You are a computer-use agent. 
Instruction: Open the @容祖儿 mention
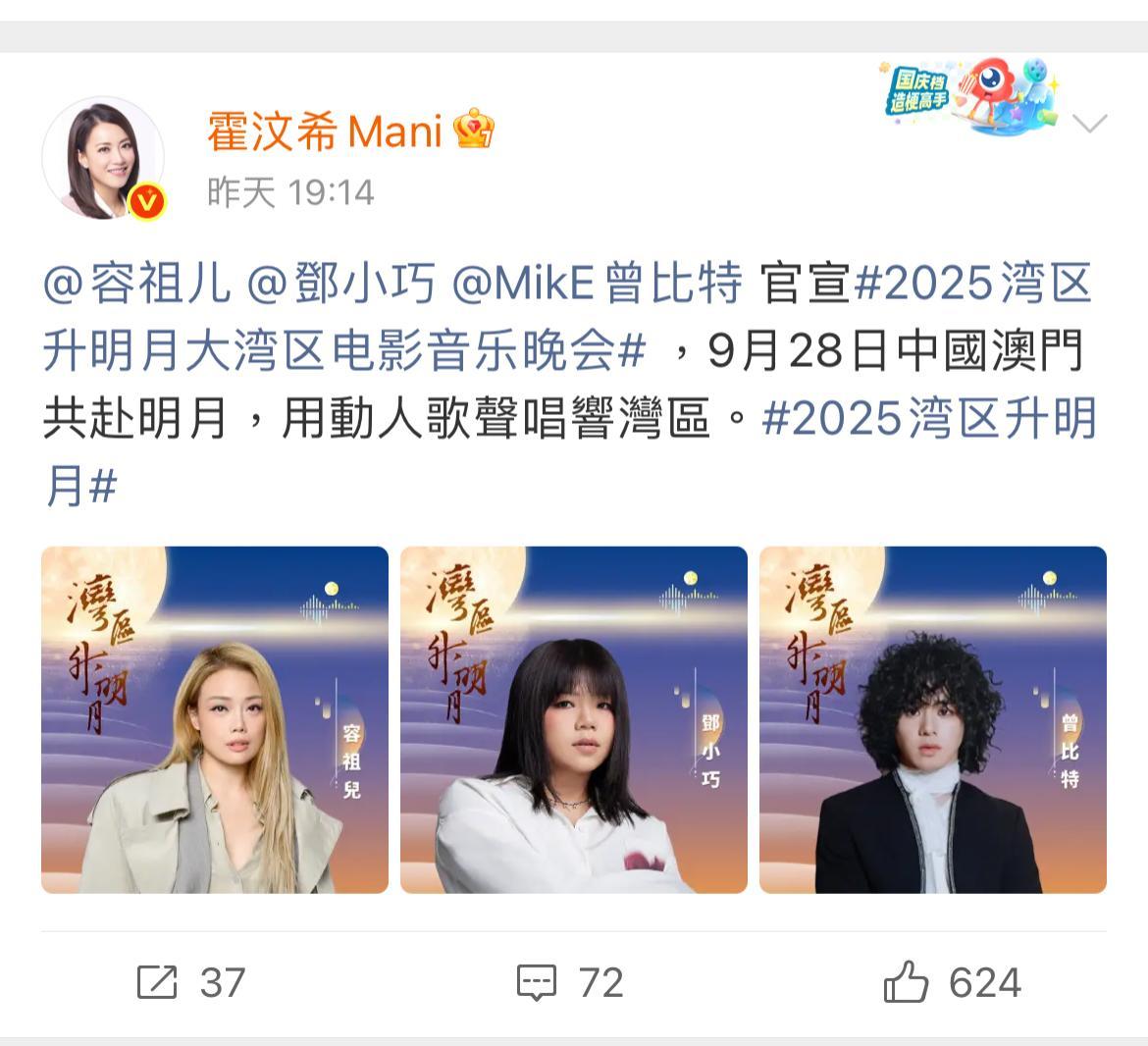tap(137, 284)
